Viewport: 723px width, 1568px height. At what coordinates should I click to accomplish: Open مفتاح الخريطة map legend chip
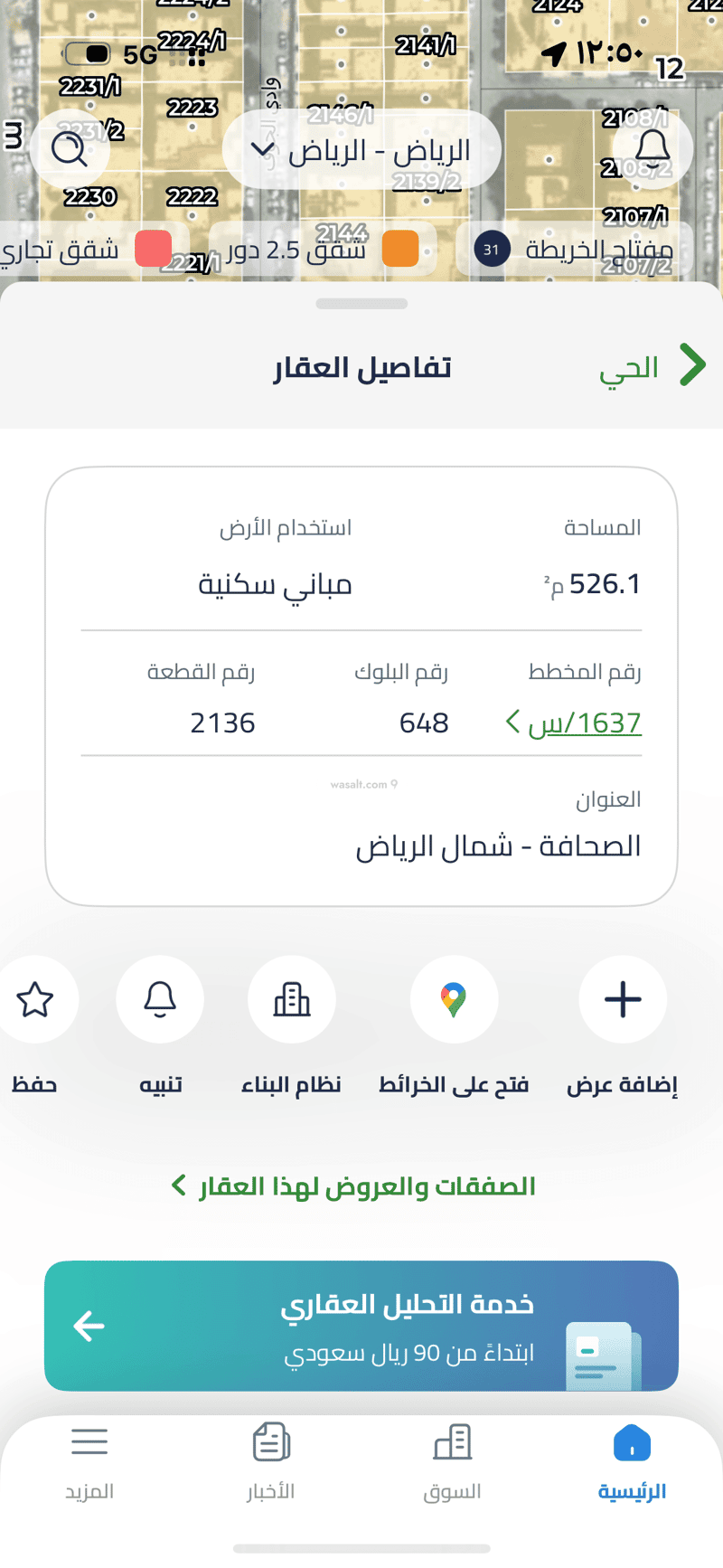point(574,249)
